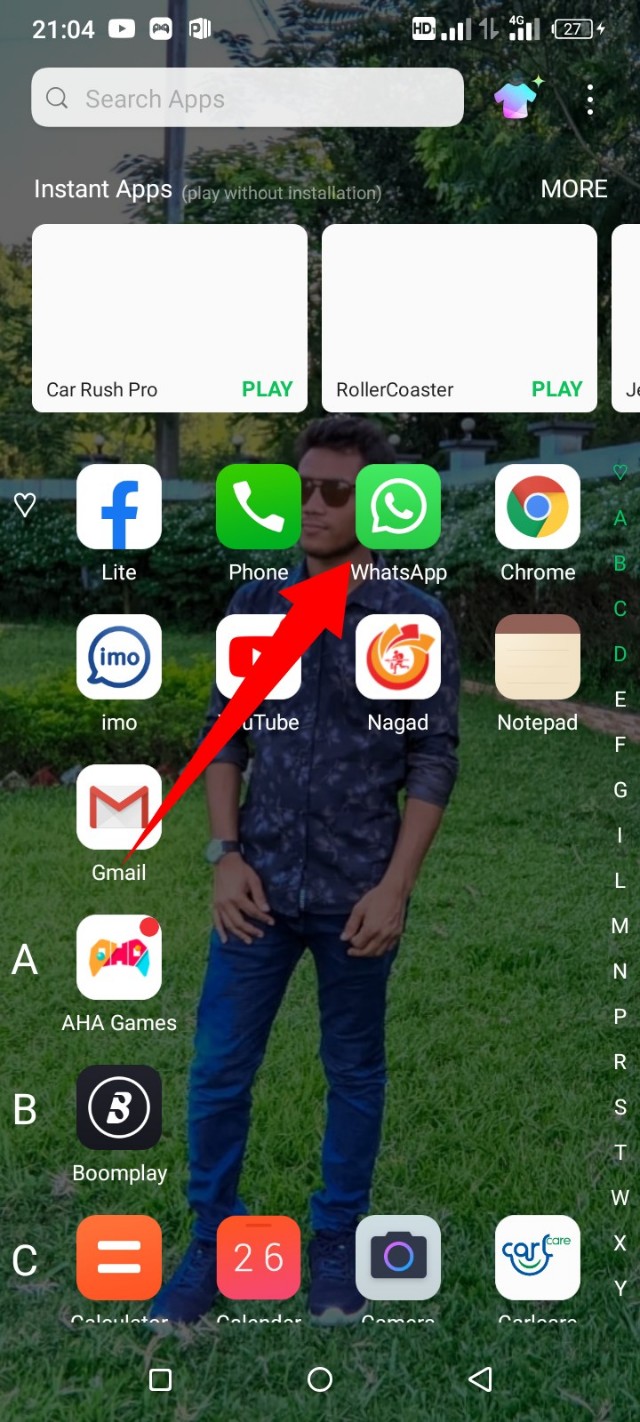Play the RollerCoaster instant app
The height and width of the screenshot is (1422, 640).
point(557,389)
